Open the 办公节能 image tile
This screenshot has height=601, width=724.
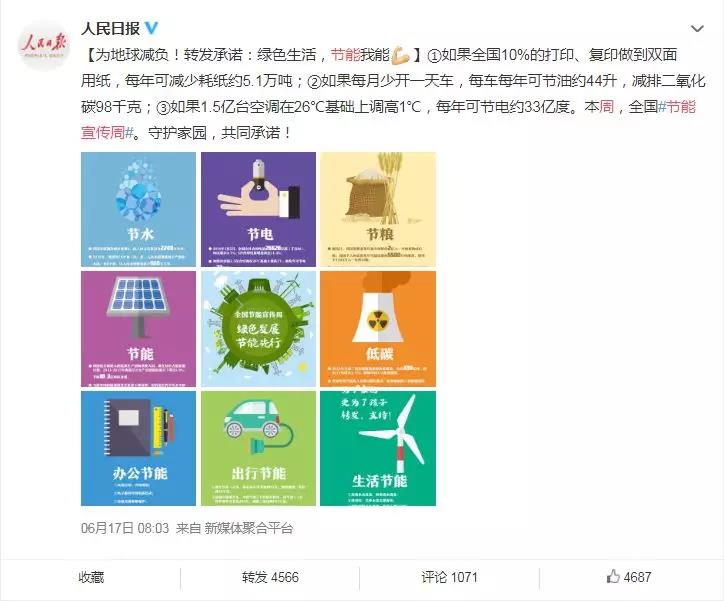click(139, 447)
